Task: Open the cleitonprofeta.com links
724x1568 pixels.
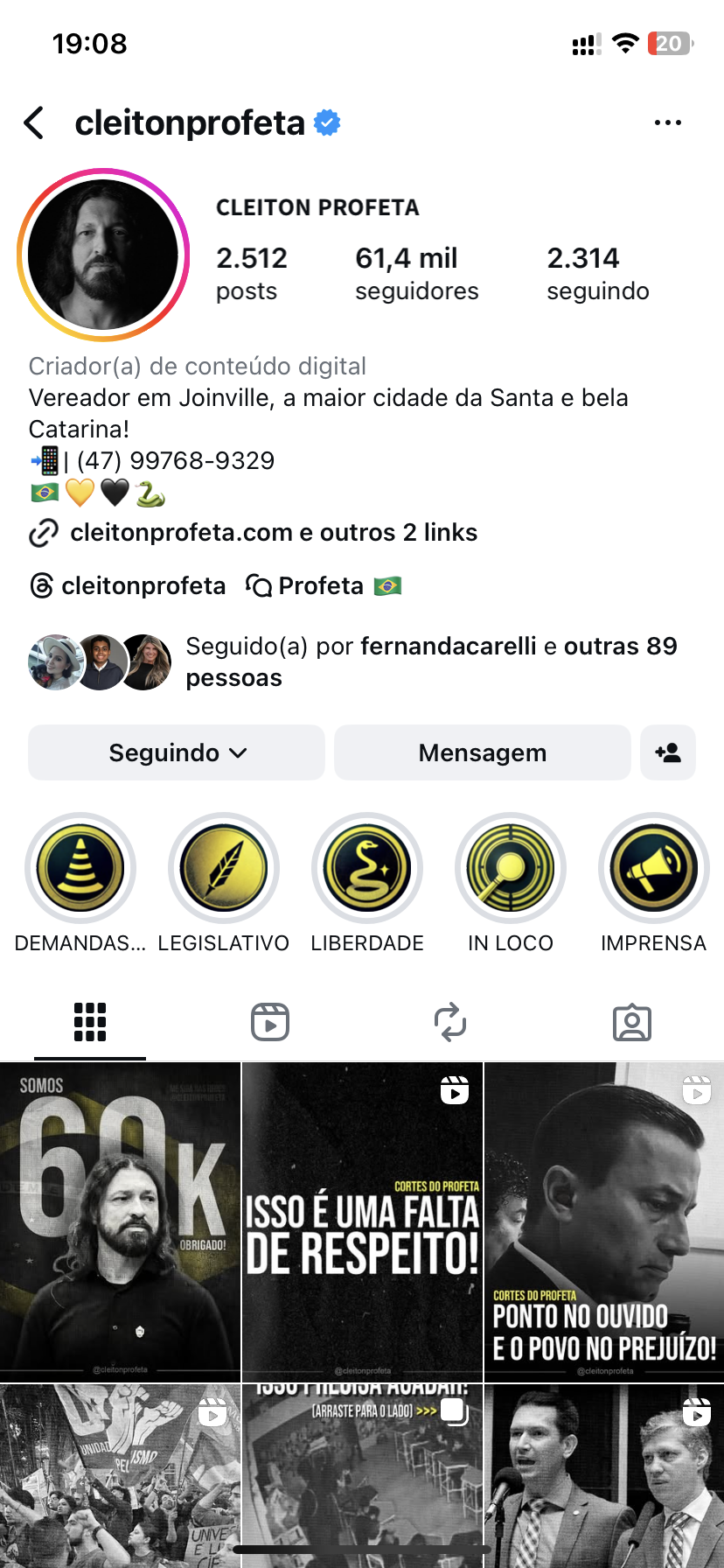Action: pyautogui.click(x=273, y=533)
